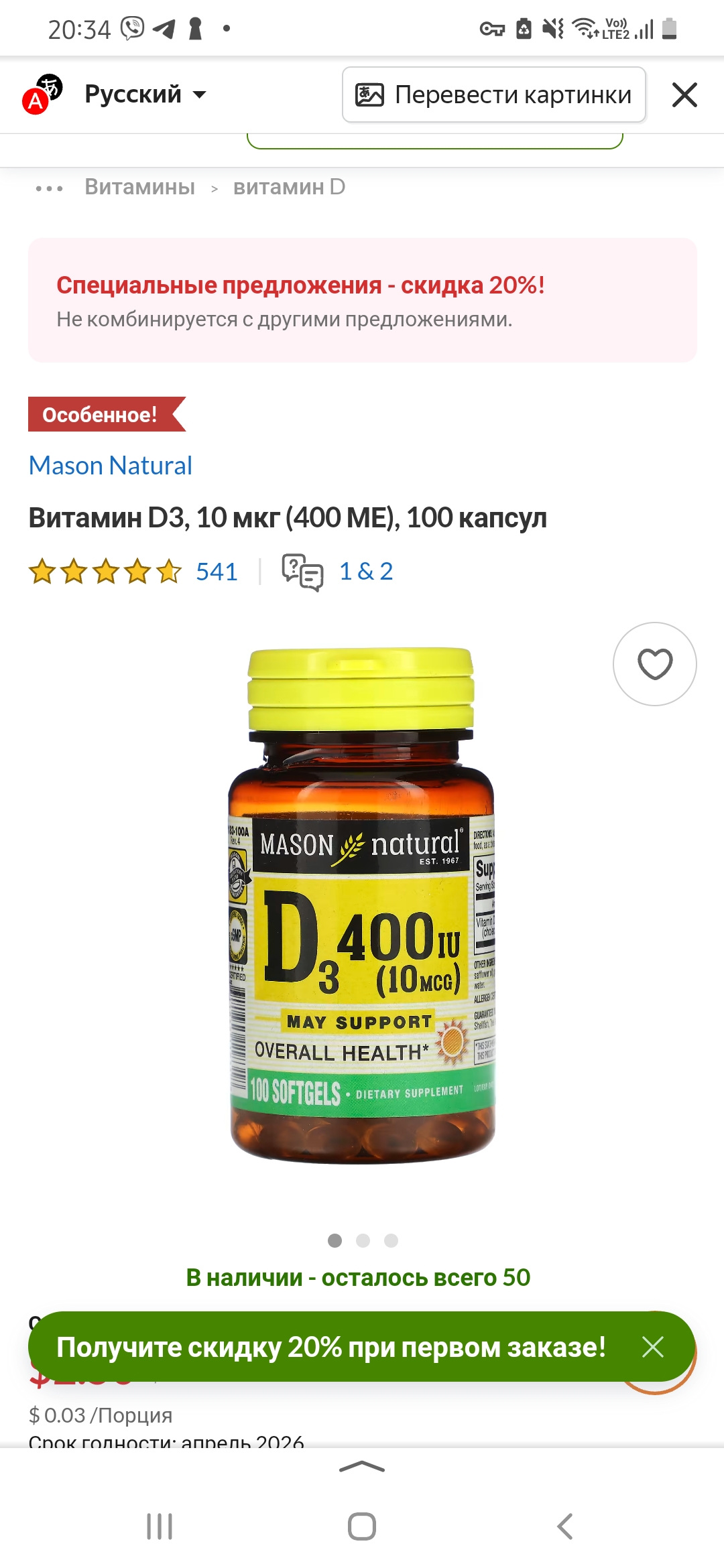This screenshot has width=724, height=1568.
Task: Open recent apps from navigation bar
Action: tap(160, 1526)
